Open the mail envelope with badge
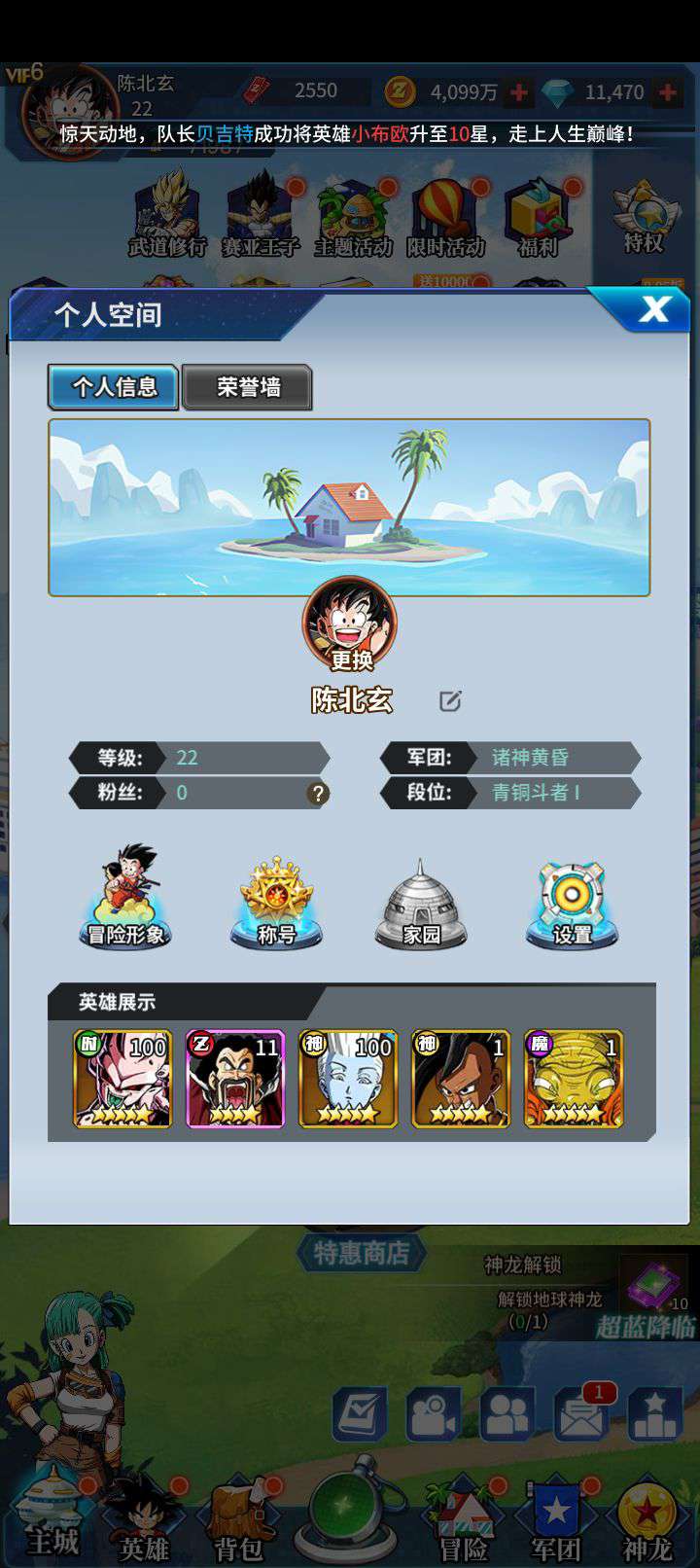 tap(580, 1415)
